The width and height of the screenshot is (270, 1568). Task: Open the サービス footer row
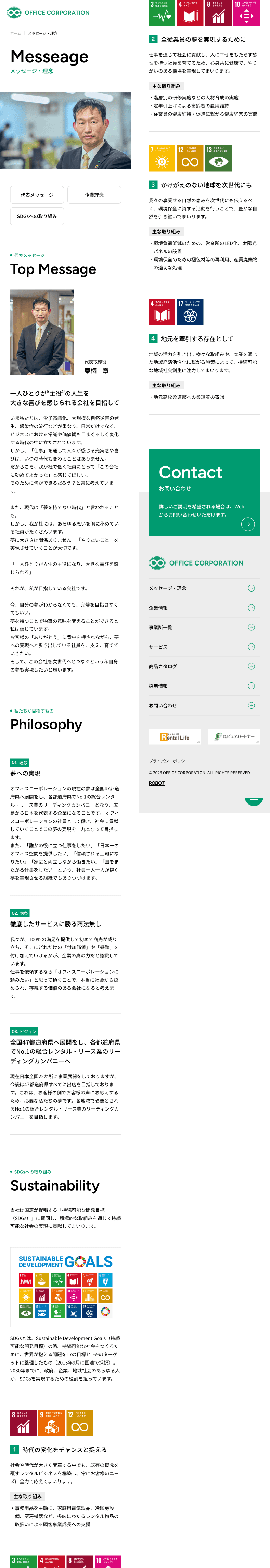[x=204, y=647]
